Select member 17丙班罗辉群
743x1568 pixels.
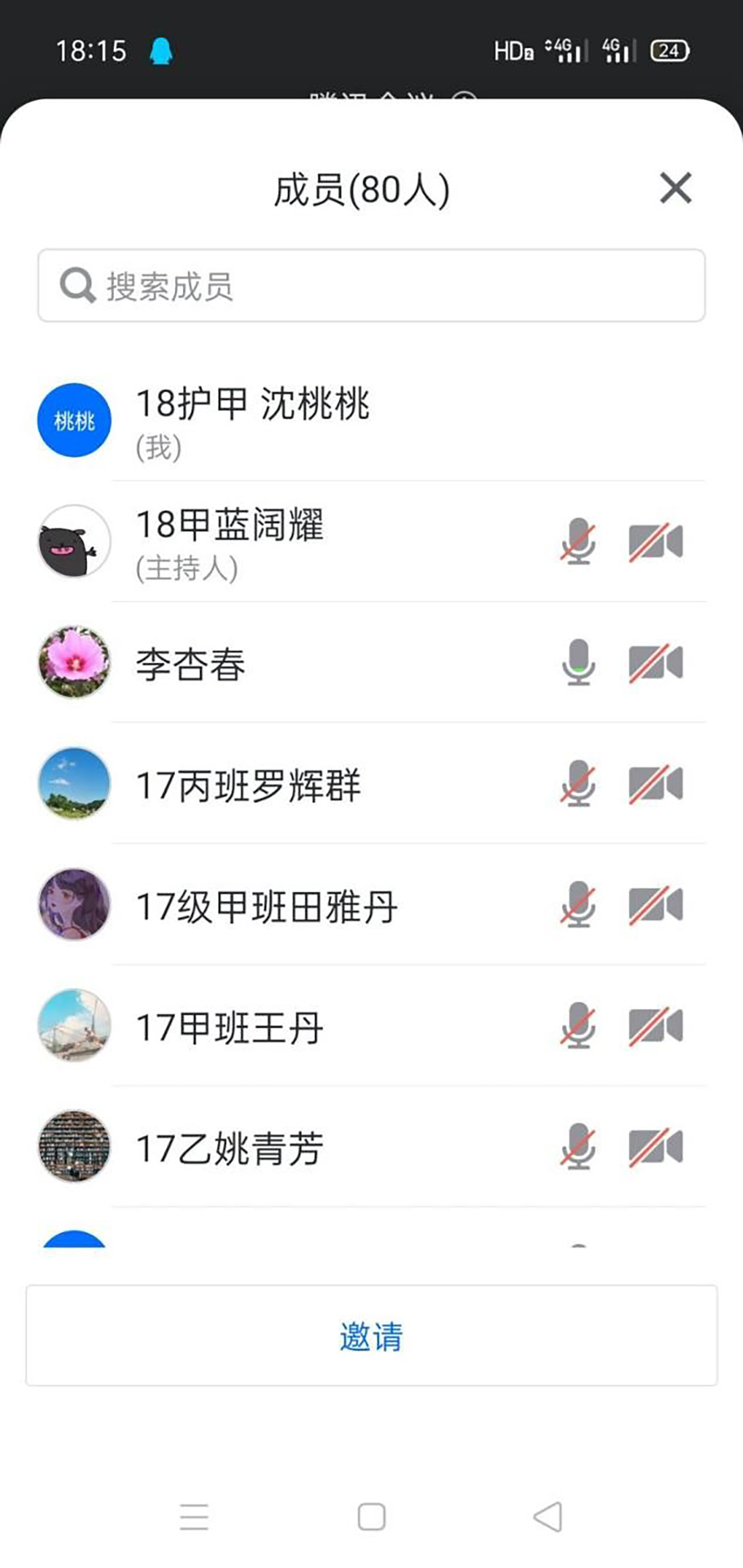pos(248,784)
